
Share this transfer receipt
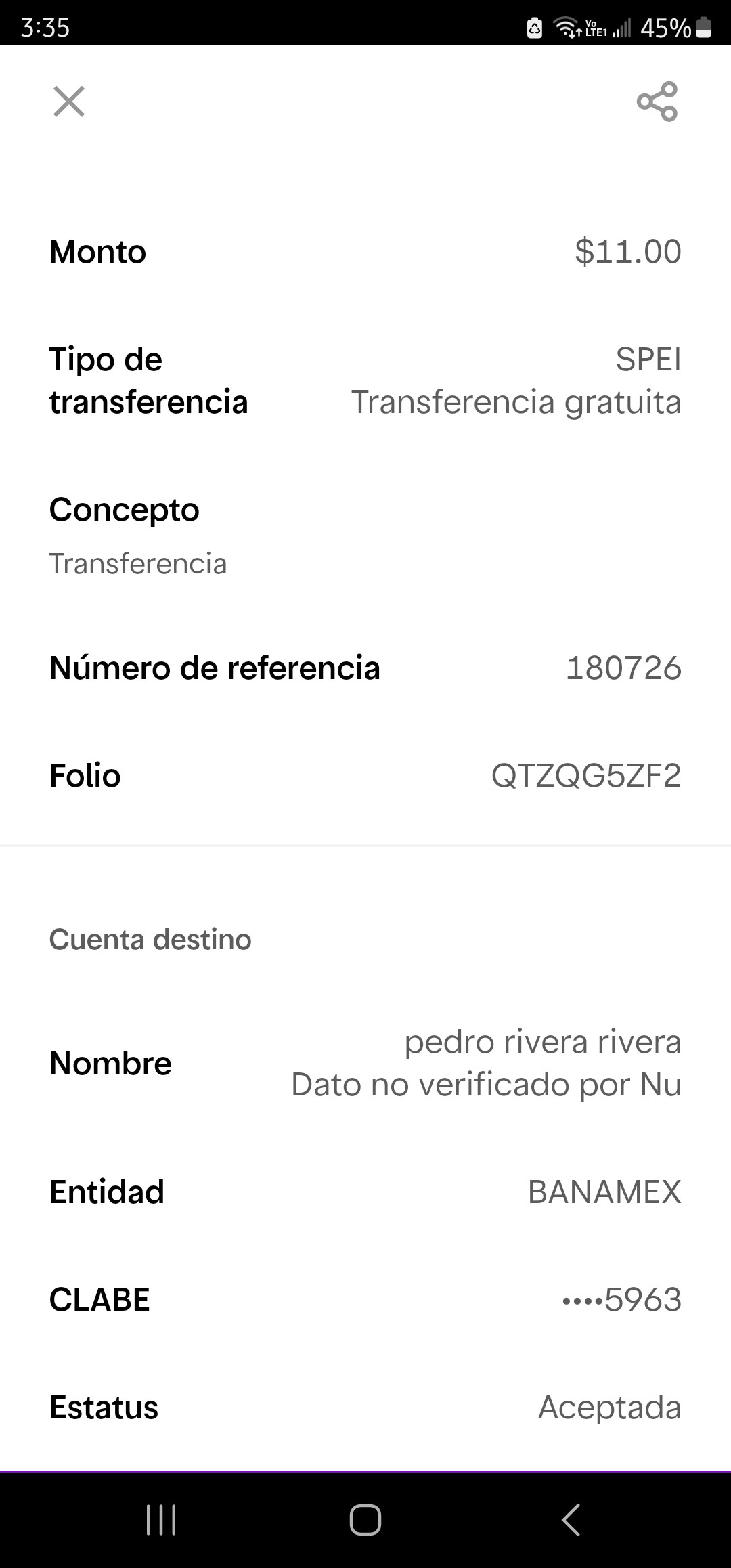[x=657, y=102]
